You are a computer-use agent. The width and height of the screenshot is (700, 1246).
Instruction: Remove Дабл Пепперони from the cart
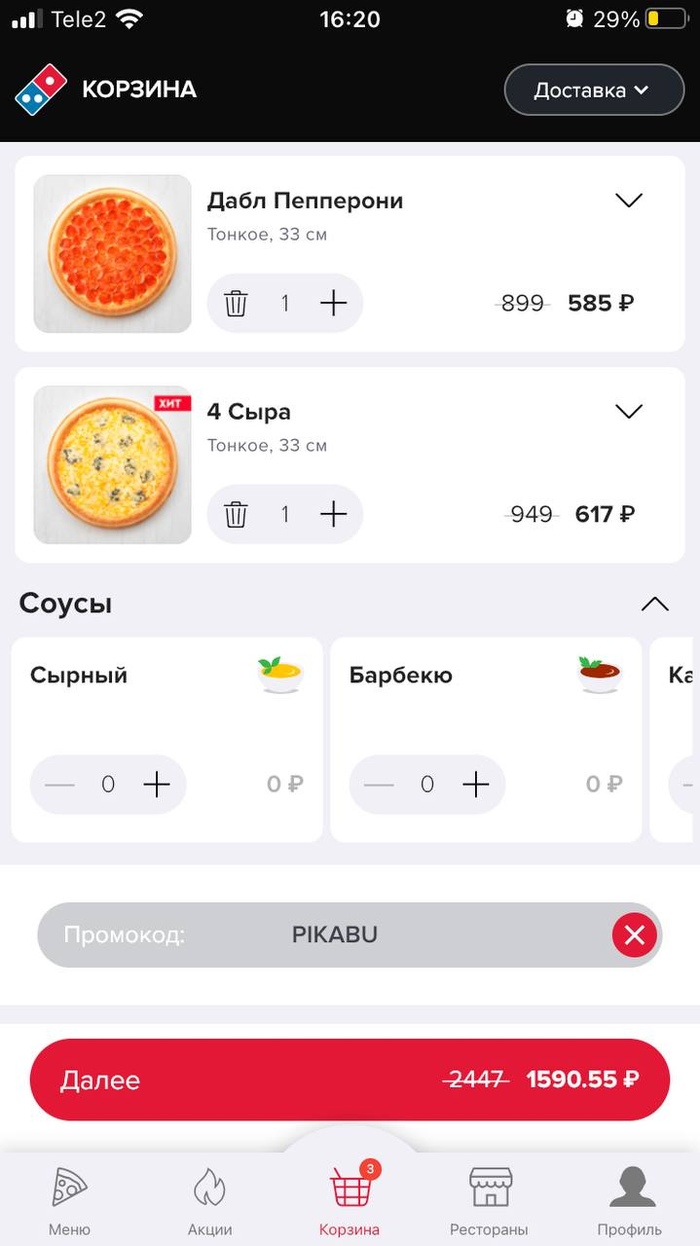(x=236, y=303)
